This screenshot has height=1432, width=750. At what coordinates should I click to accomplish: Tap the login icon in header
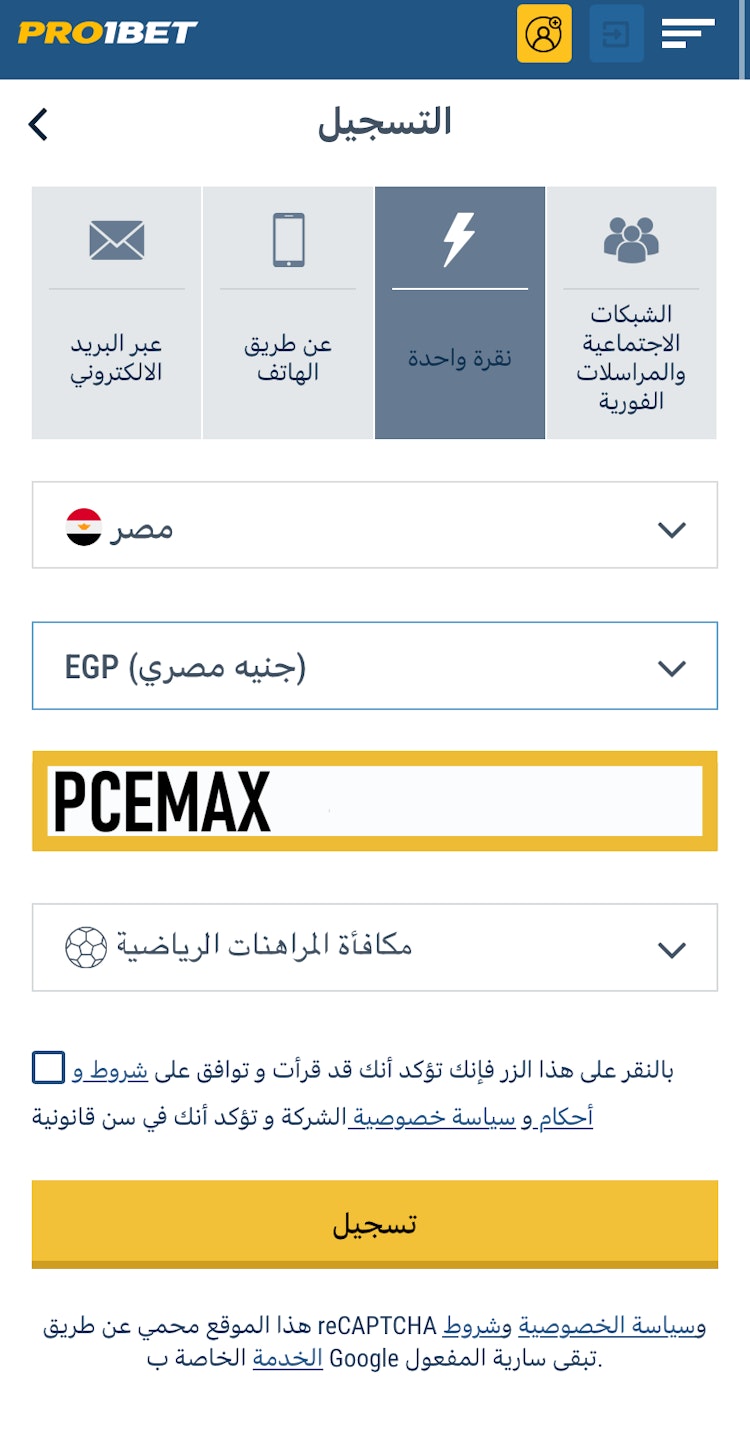point(616,34)
